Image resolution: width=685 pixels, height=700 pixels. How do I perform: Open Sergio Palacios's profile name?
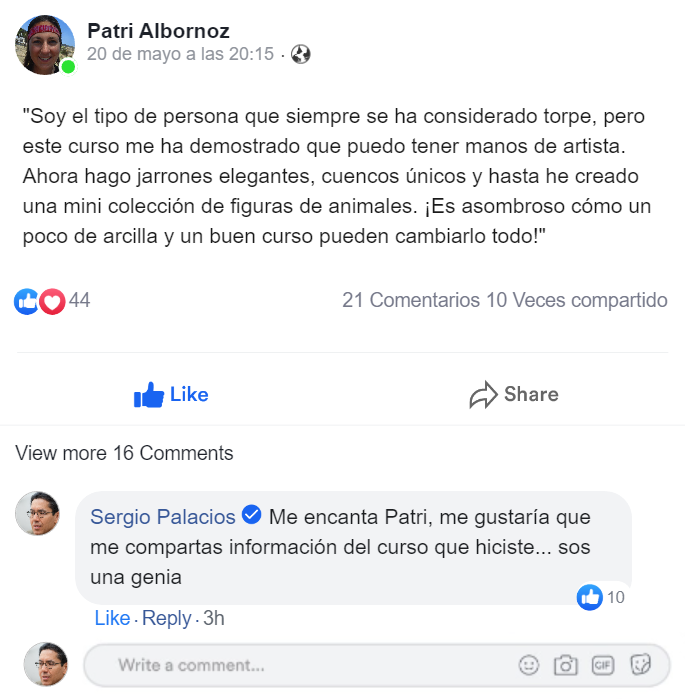point(163,517)
